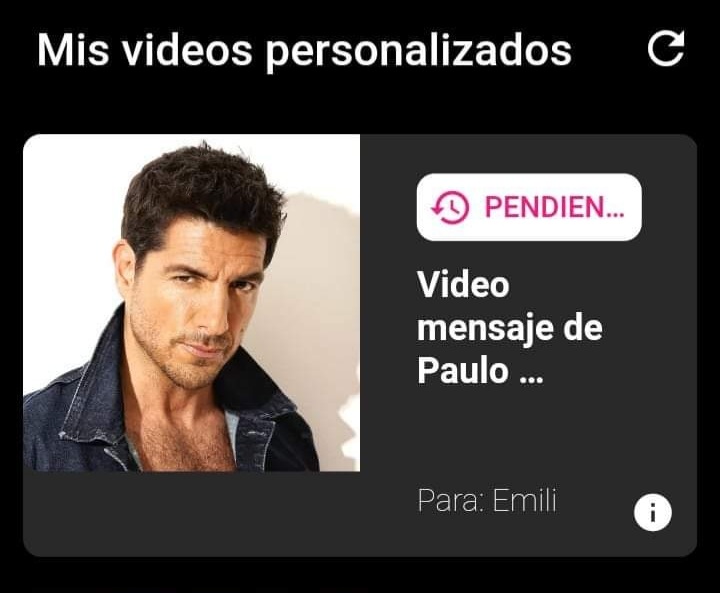Refresh my personalized videos list
The height and width of the screenshot is (593, 720).
[x=666, y=48]
